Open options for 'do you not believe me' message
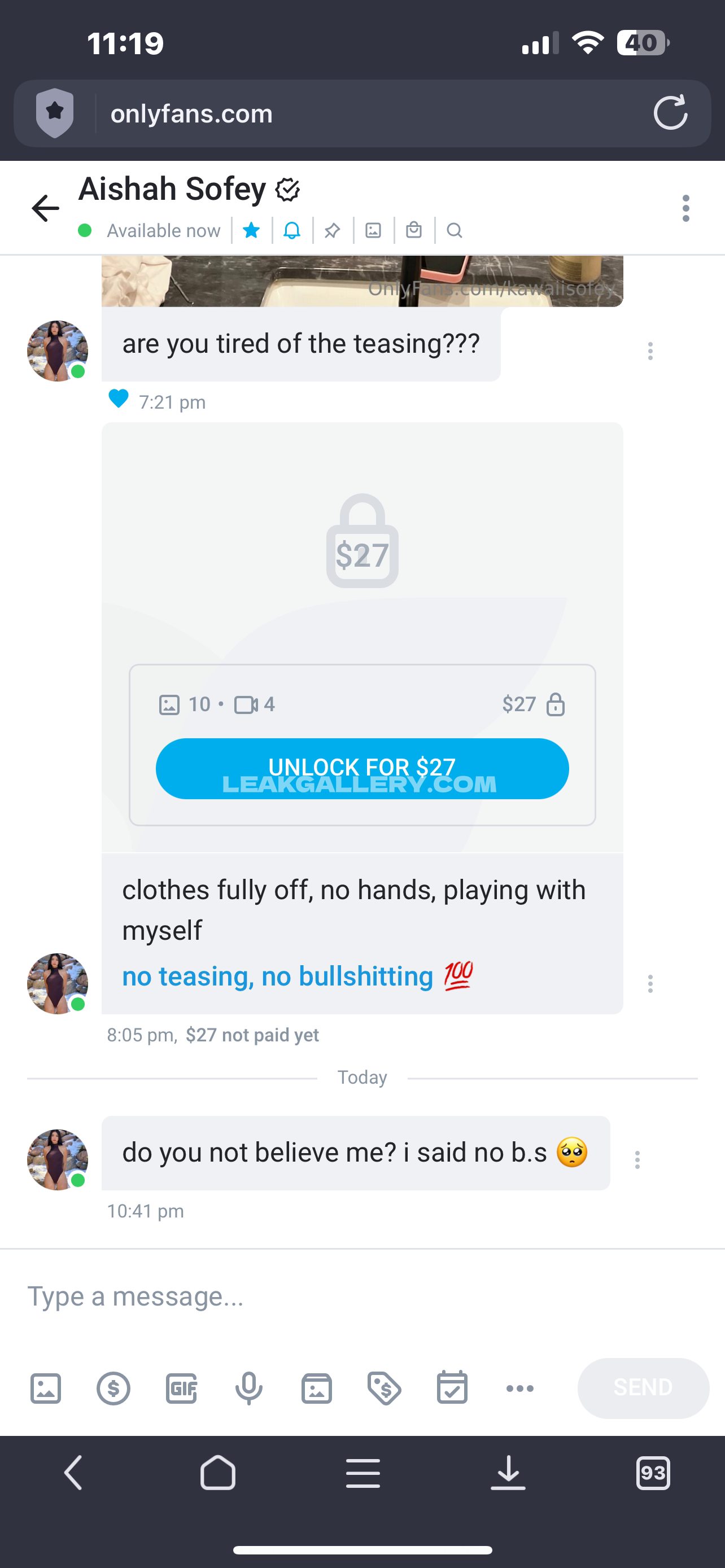Screen dimensions: 725x1568 click(637, 1159)
